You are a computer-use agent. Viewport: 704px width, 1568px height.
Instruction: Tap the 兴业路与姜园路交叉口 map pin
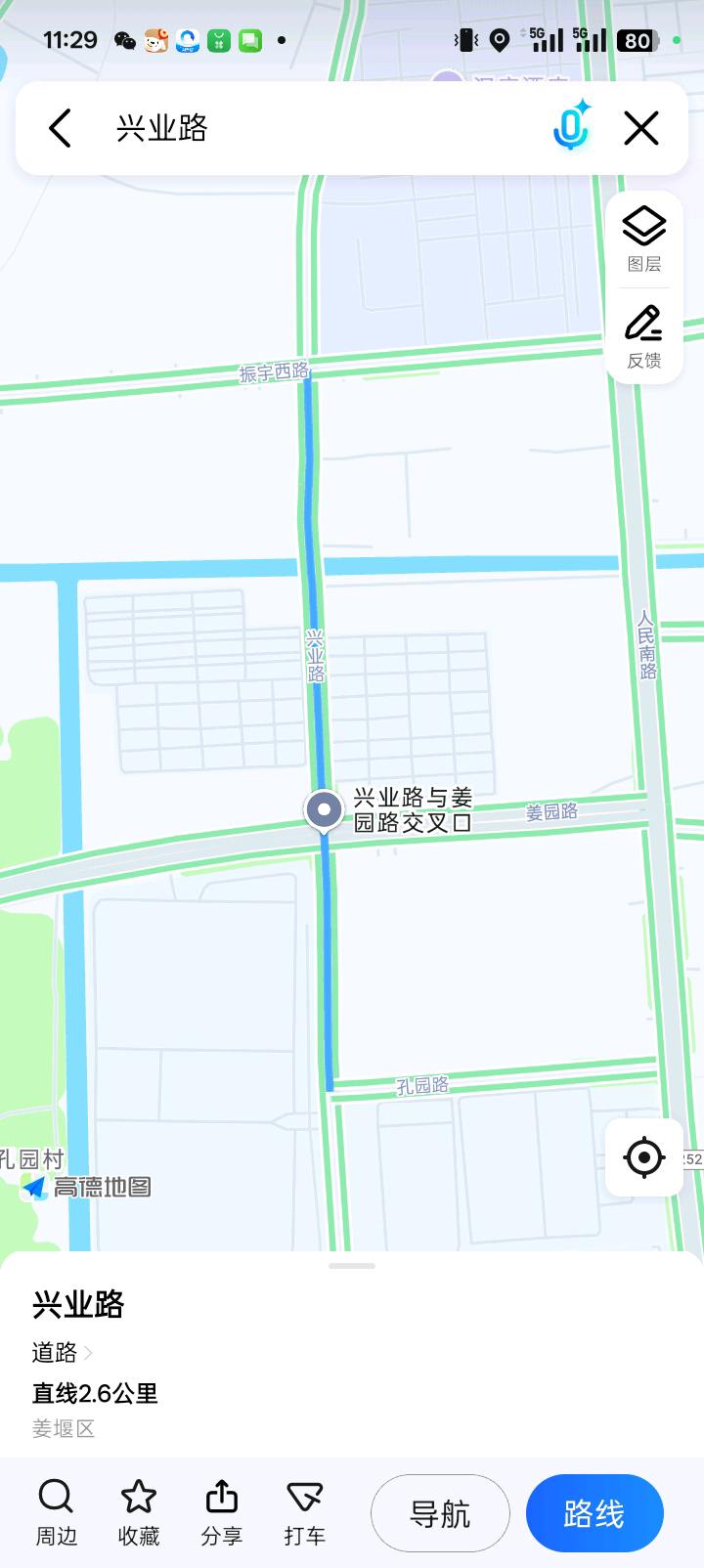pos(324,809)
